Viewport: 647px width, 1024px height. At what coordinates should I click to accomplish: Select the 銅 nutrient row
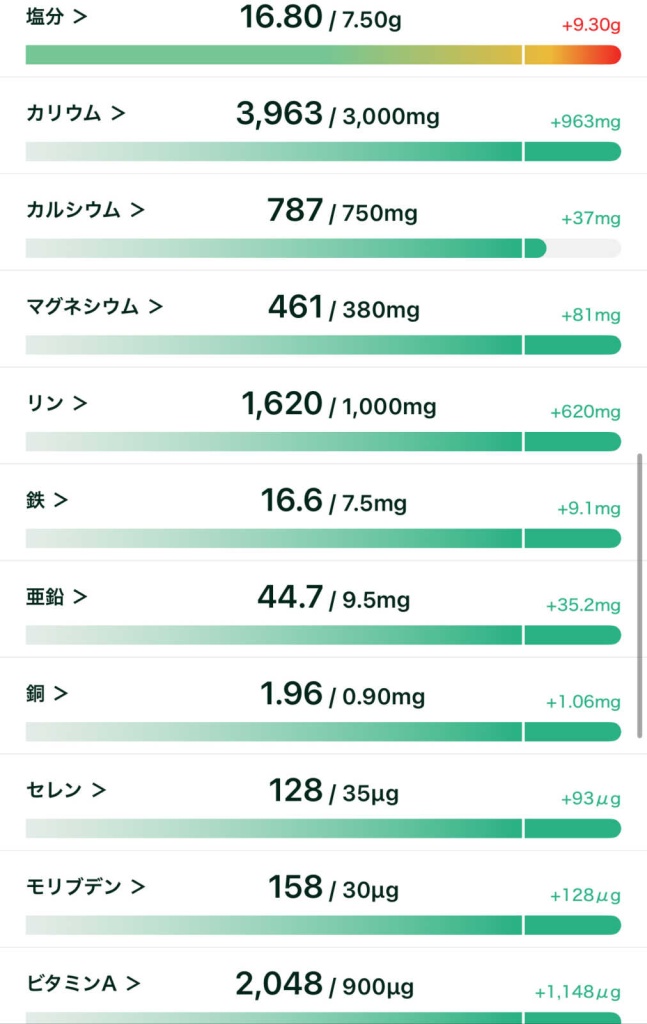pyautogui.click(x=47, y=693)
